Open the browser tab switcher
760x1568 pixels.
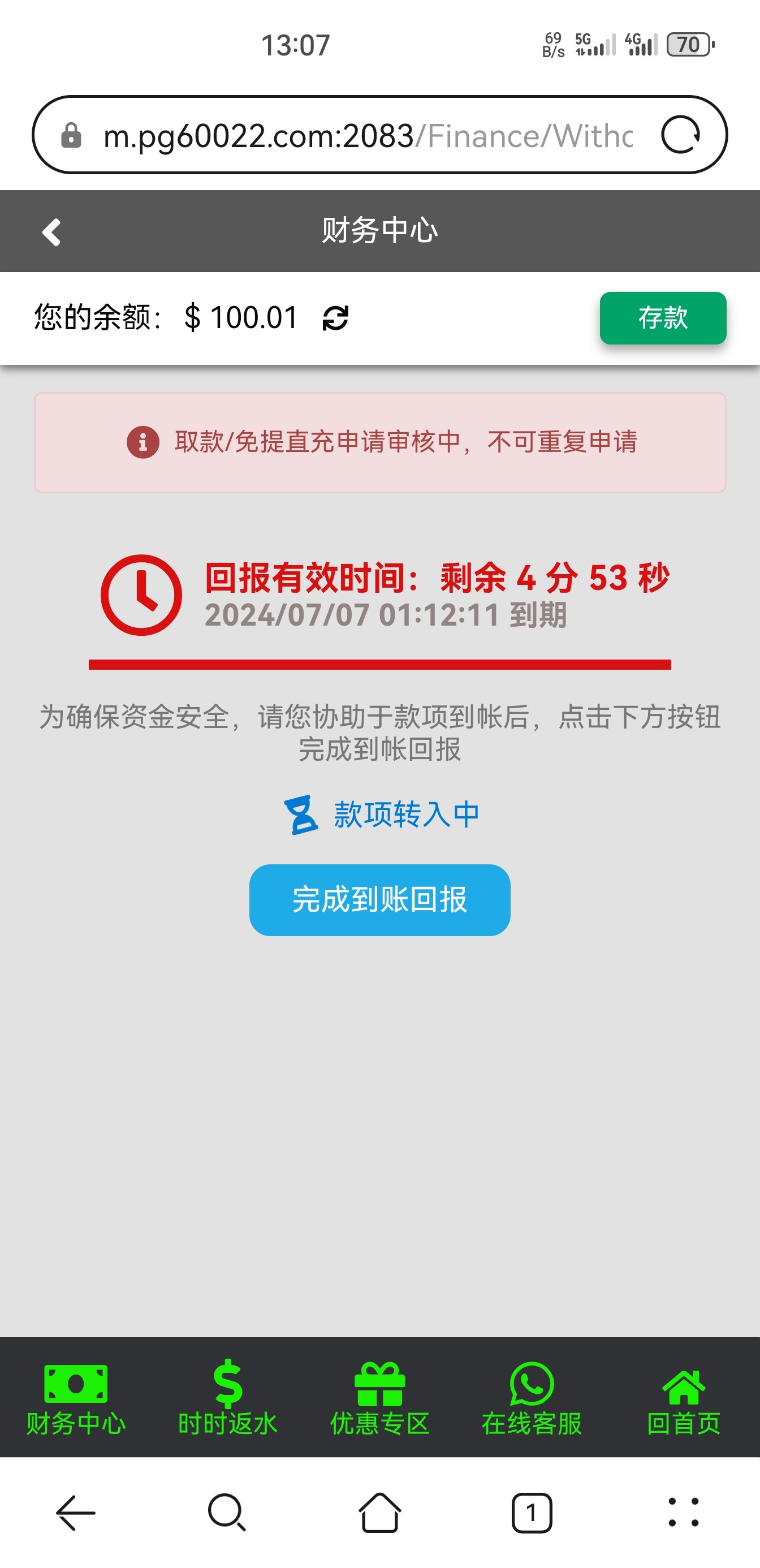(x=532, y=1513)
